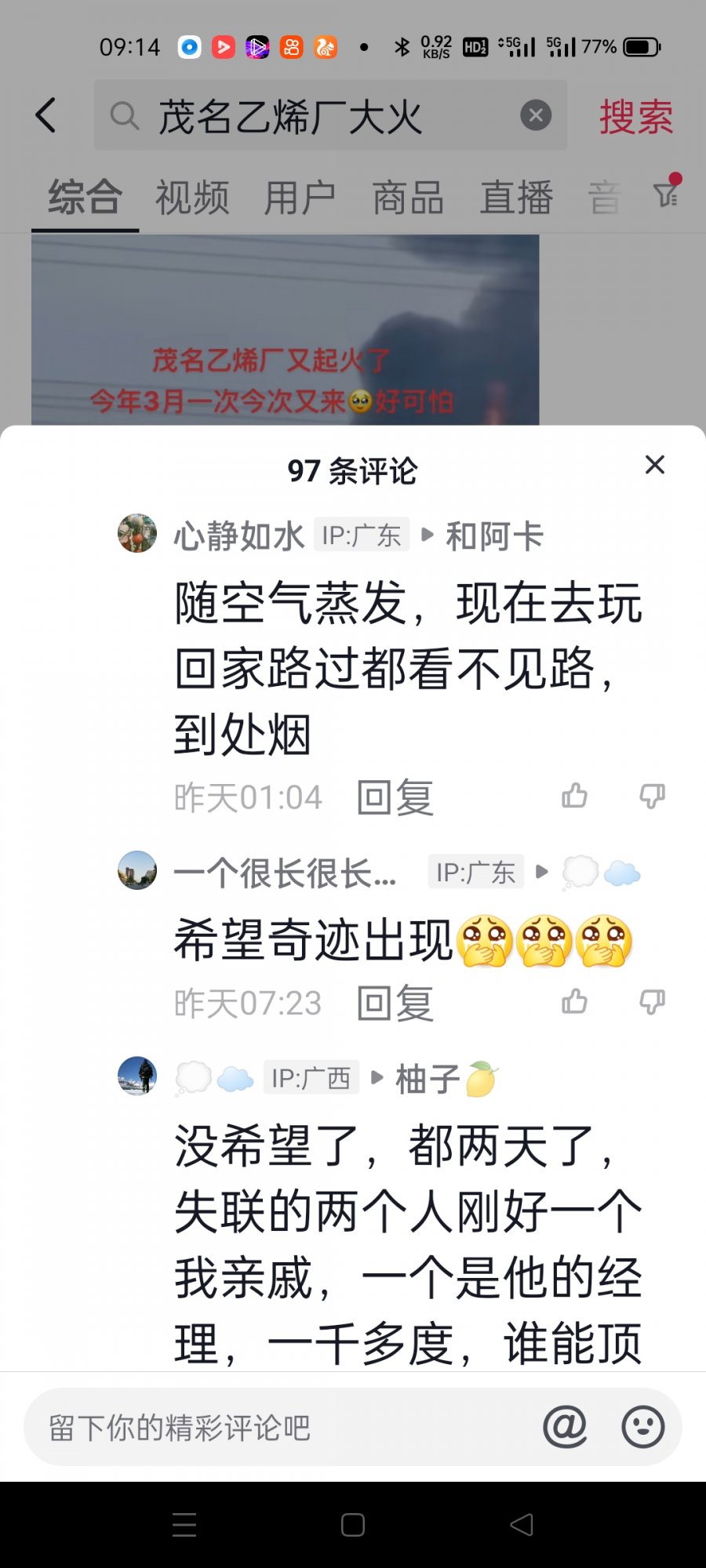
Task: Open recent apps from navigation bar
Action: 184,1524
